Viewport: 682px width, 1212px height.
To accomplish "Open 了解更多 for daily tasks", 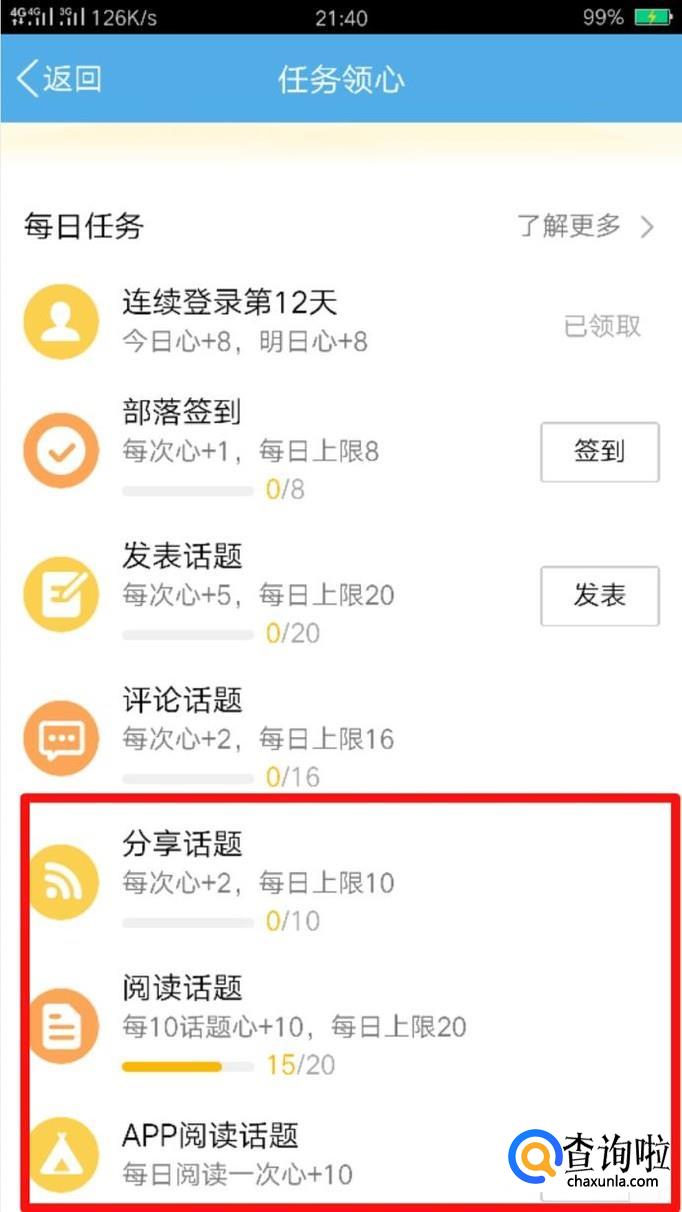I will 586,226.
